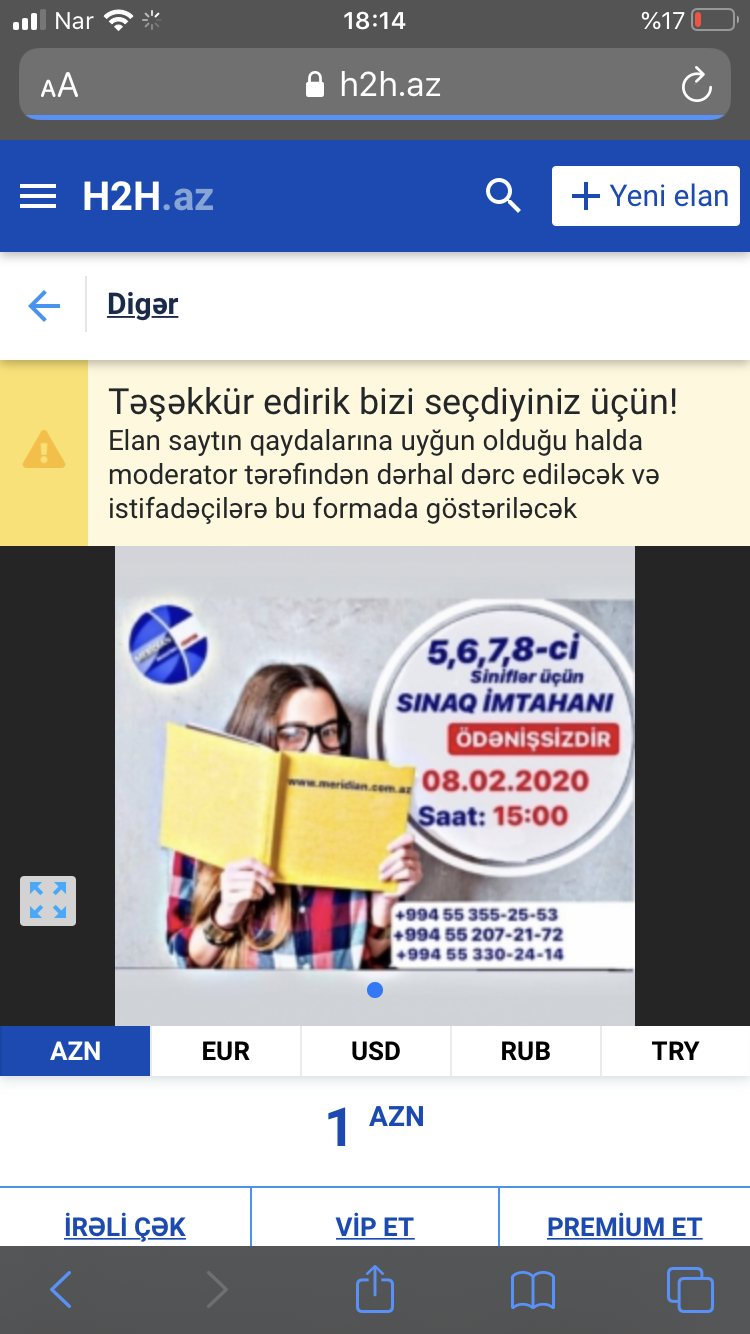
Task: Tap the İRƏLİ ÇƏK link
Action: pos(125,1227)
